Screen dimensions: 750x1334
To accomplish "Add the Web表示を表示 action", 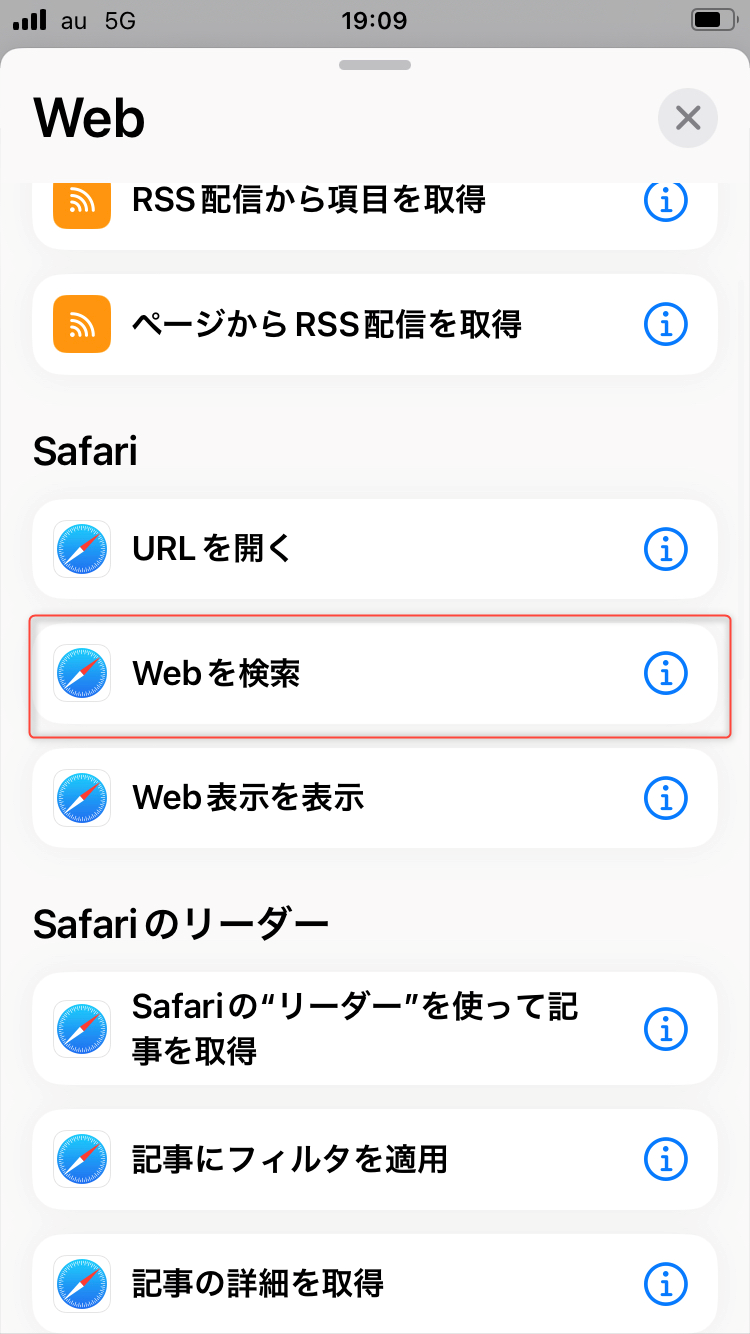I will pos(375,798).
